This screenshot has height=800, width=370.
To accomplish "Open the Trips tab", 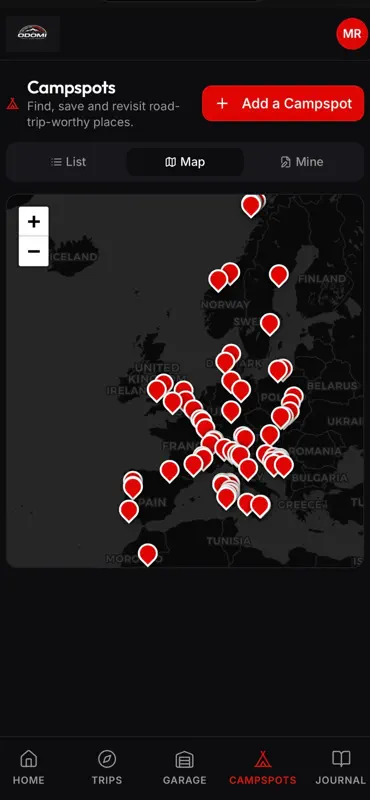I will (107, 767).
